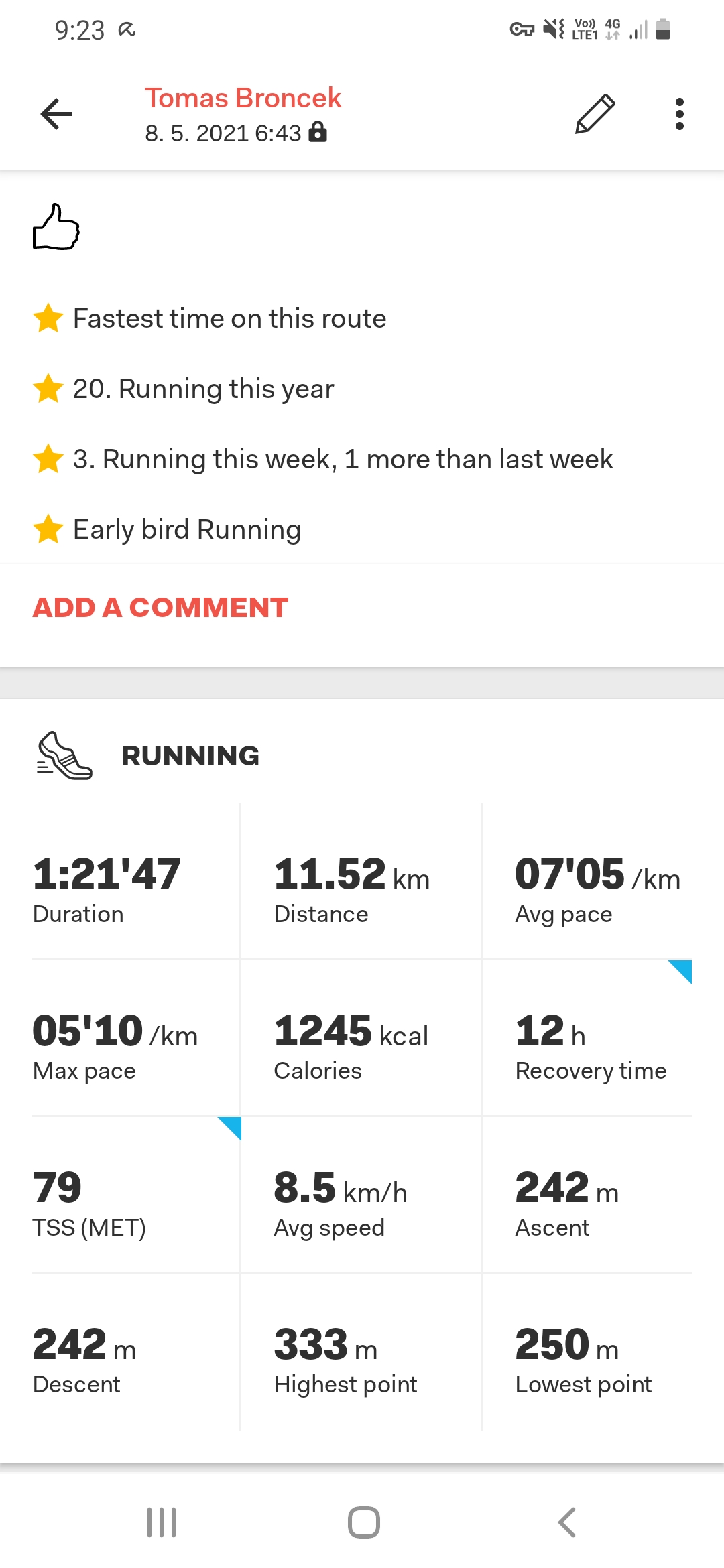Edit this workout with the pencil icon

point(595,114)
